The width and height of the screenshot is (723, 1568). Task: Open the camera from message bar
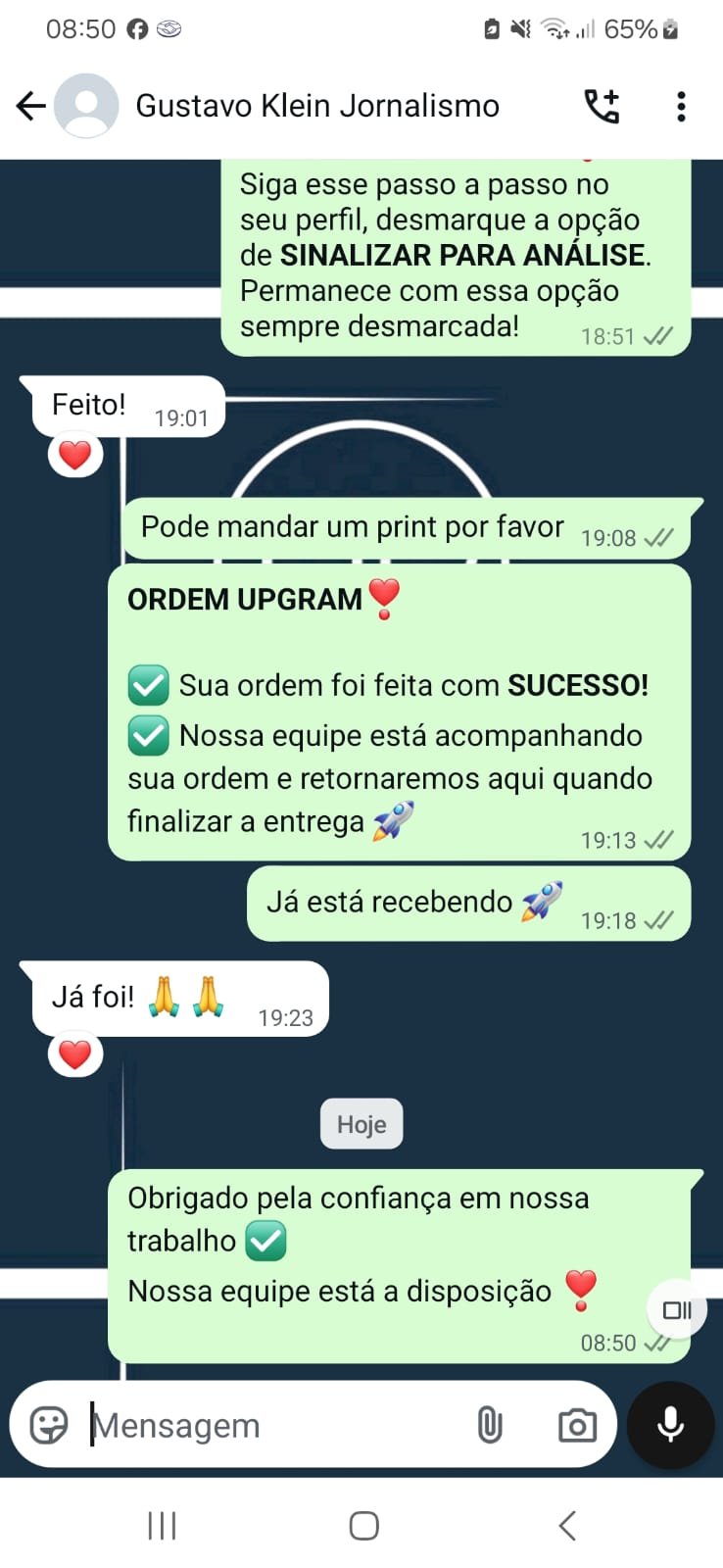(x=577, y=1425)
